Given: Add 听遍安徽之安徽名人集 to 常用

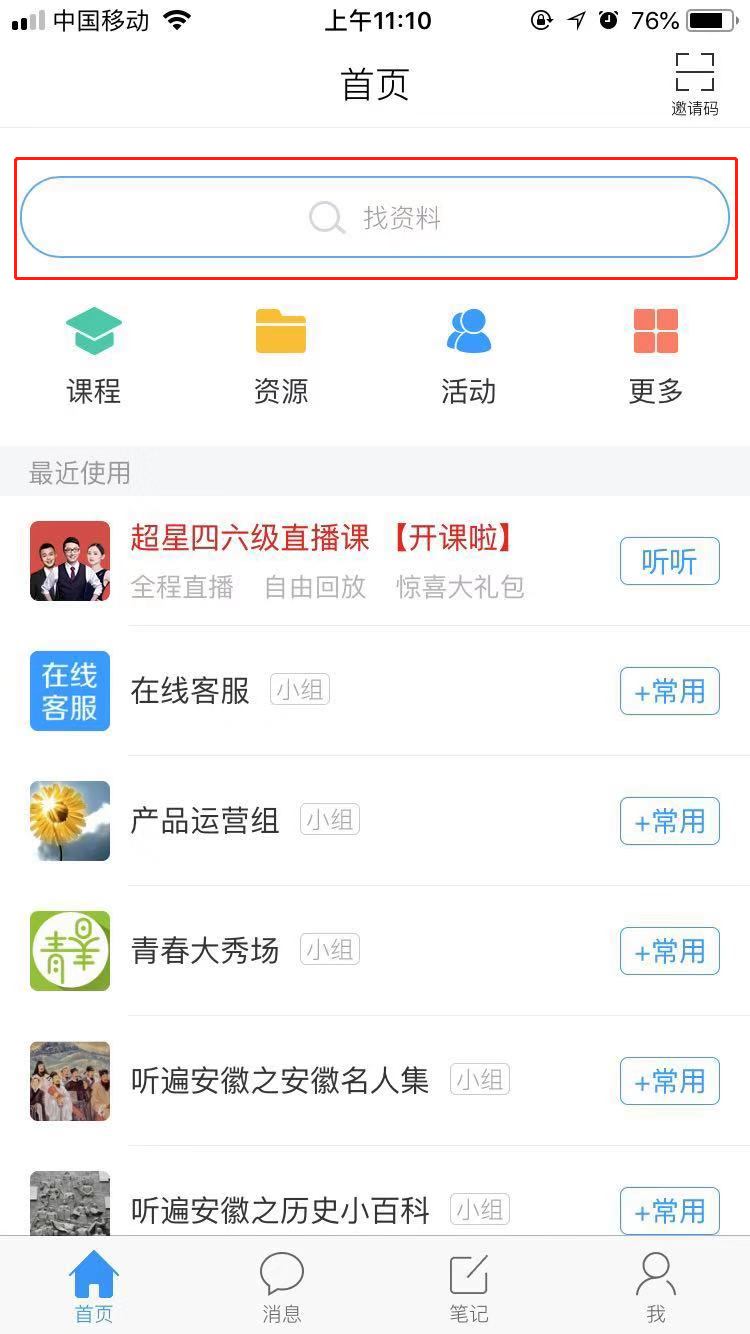Looking at the screenshot, I should pos(669,1081).
